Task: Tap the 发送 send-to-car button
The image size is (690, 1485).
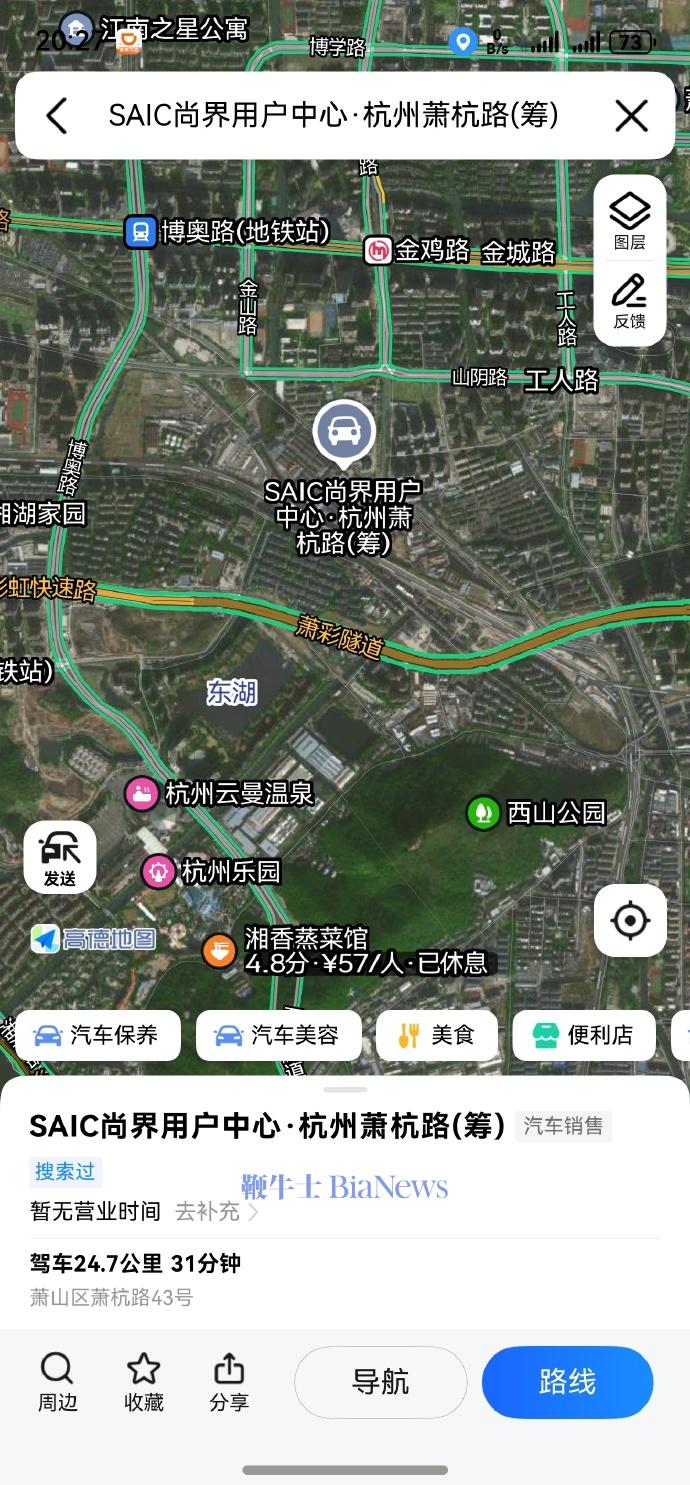Action: pyautogui.click(x=60, y=858)
